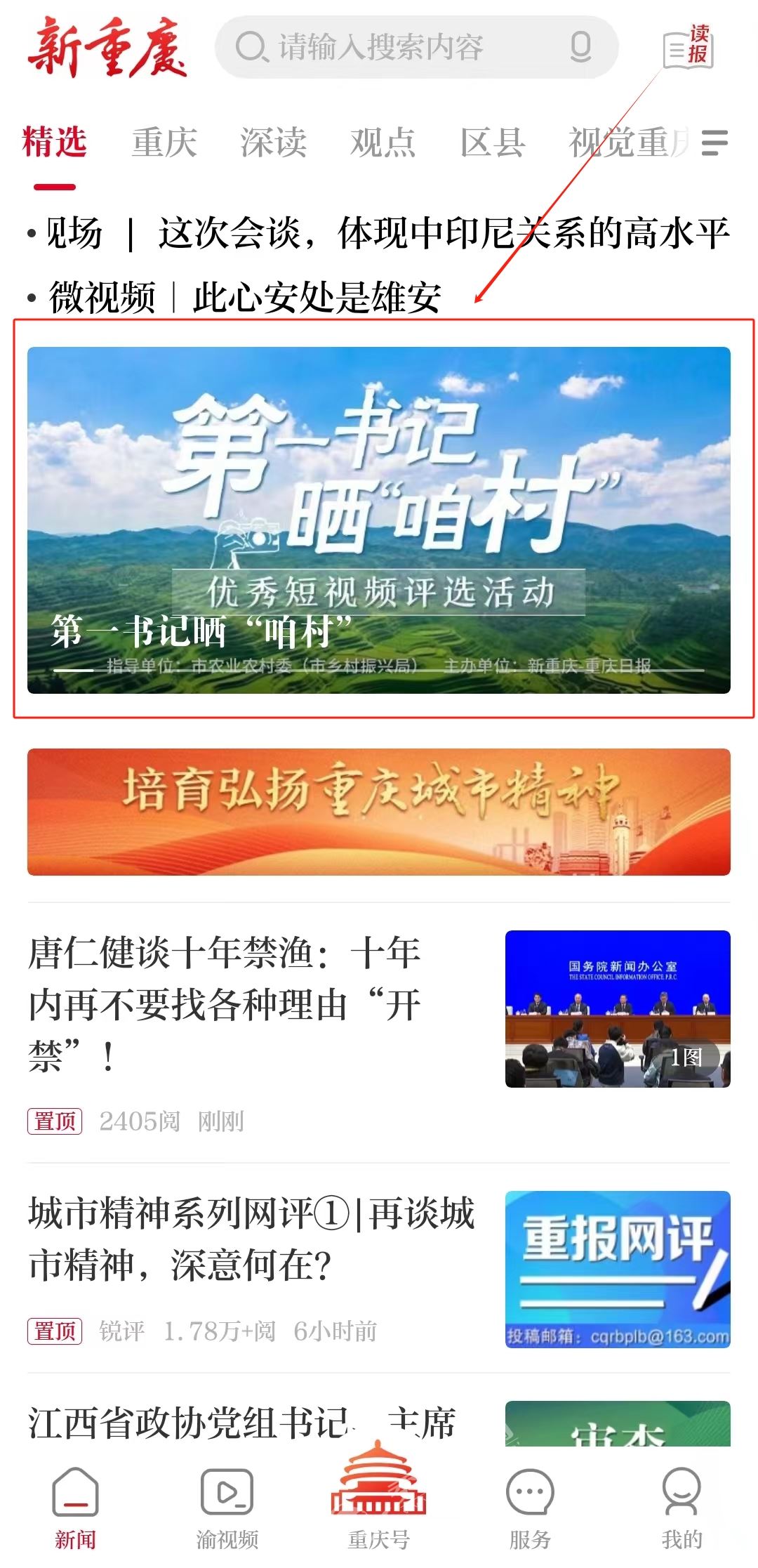Image resolution: width=758 pixels, height=1568 pixels.
Task: Open the 微视频 此心安处是雄安 headline
Action: (x=246, y=296)
